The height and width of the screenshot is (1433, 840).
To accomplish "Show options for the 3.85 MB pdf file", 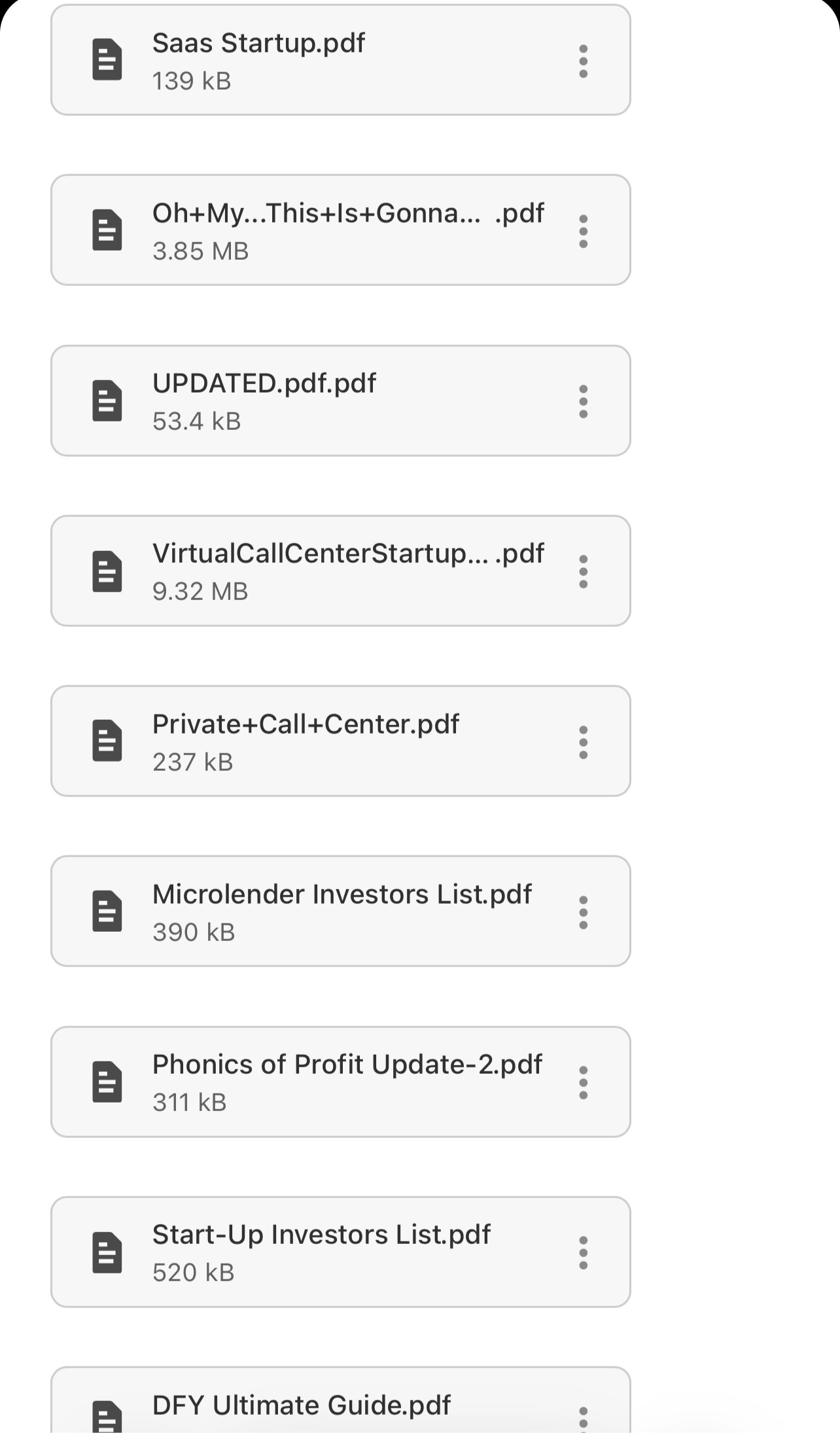I will click(583, 231).
